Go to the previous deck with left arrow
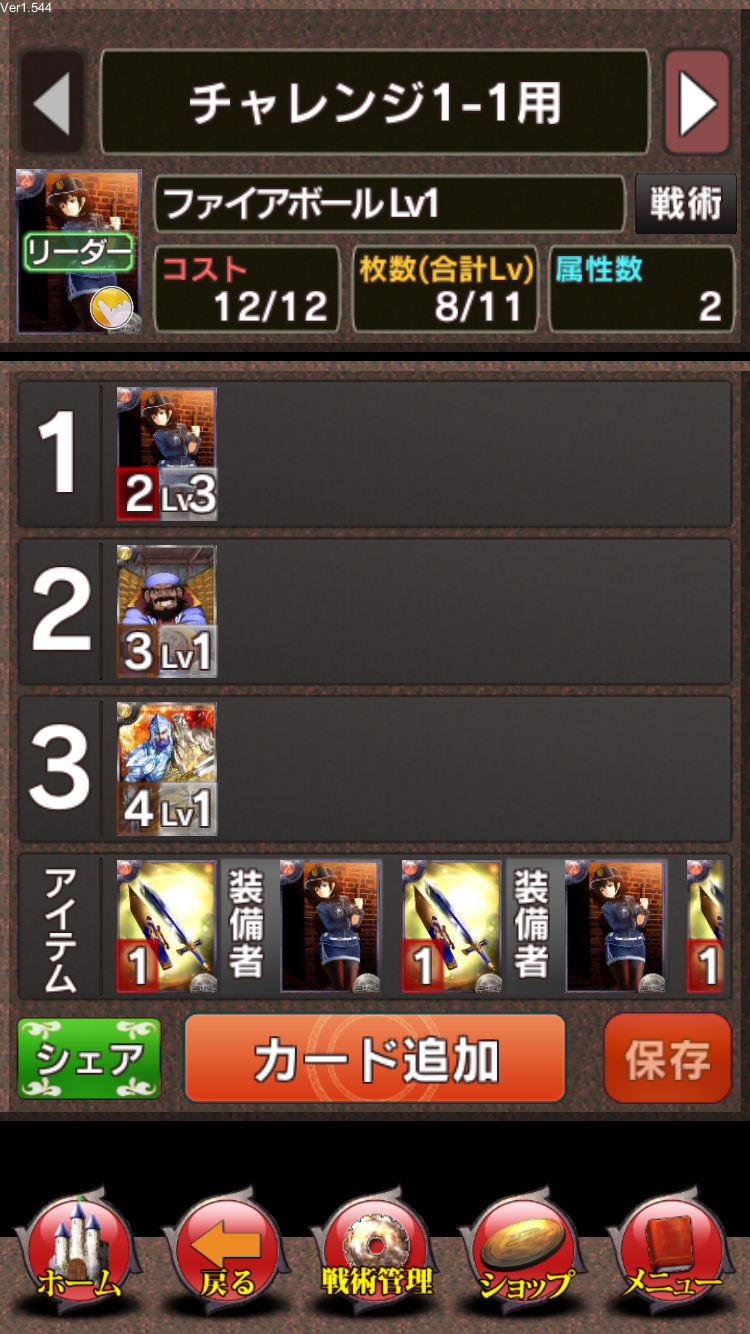This screenshot has width=750, height=1334. (52, 102)
